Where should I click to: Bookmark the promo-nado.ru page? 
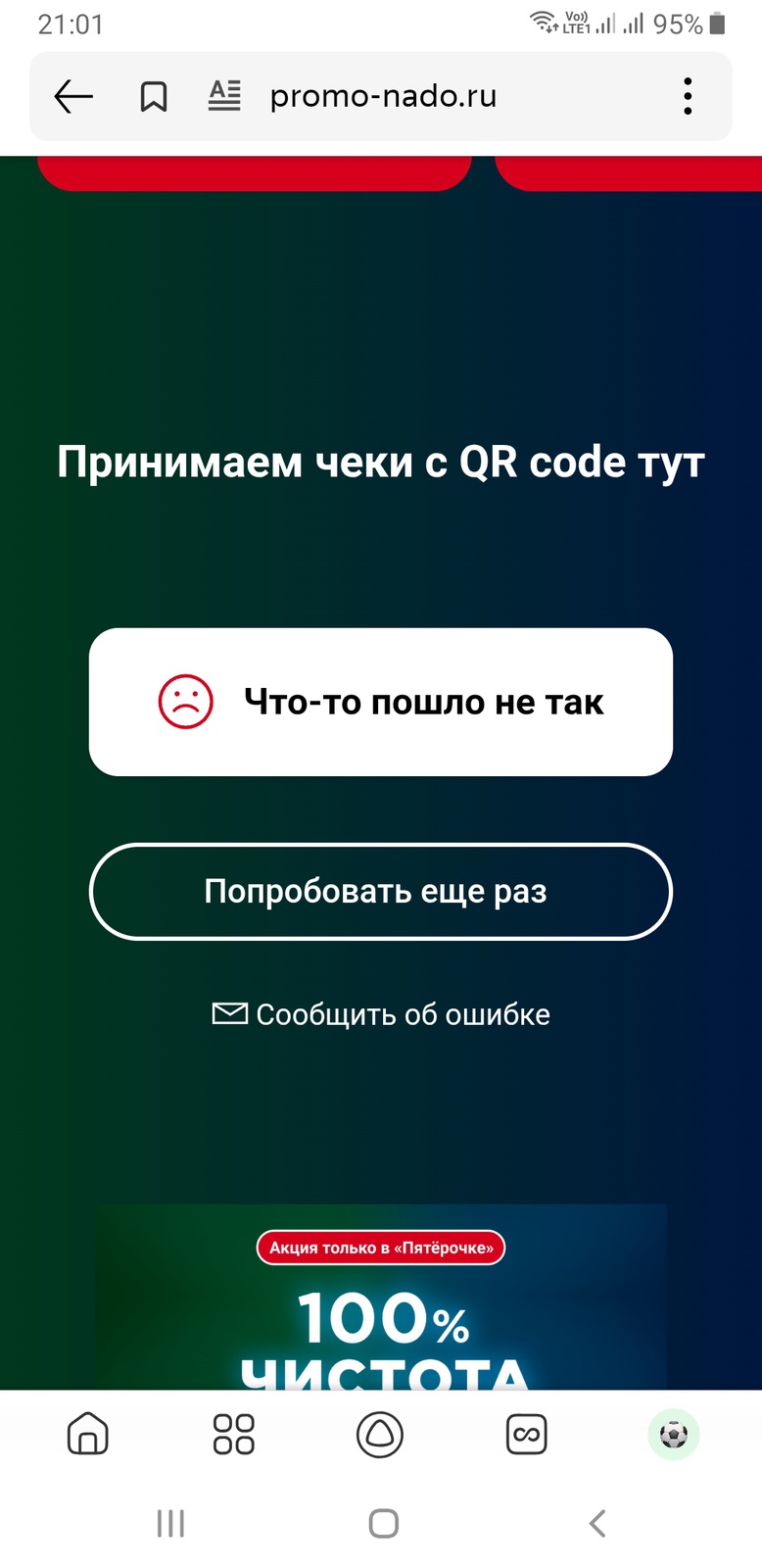154,96
